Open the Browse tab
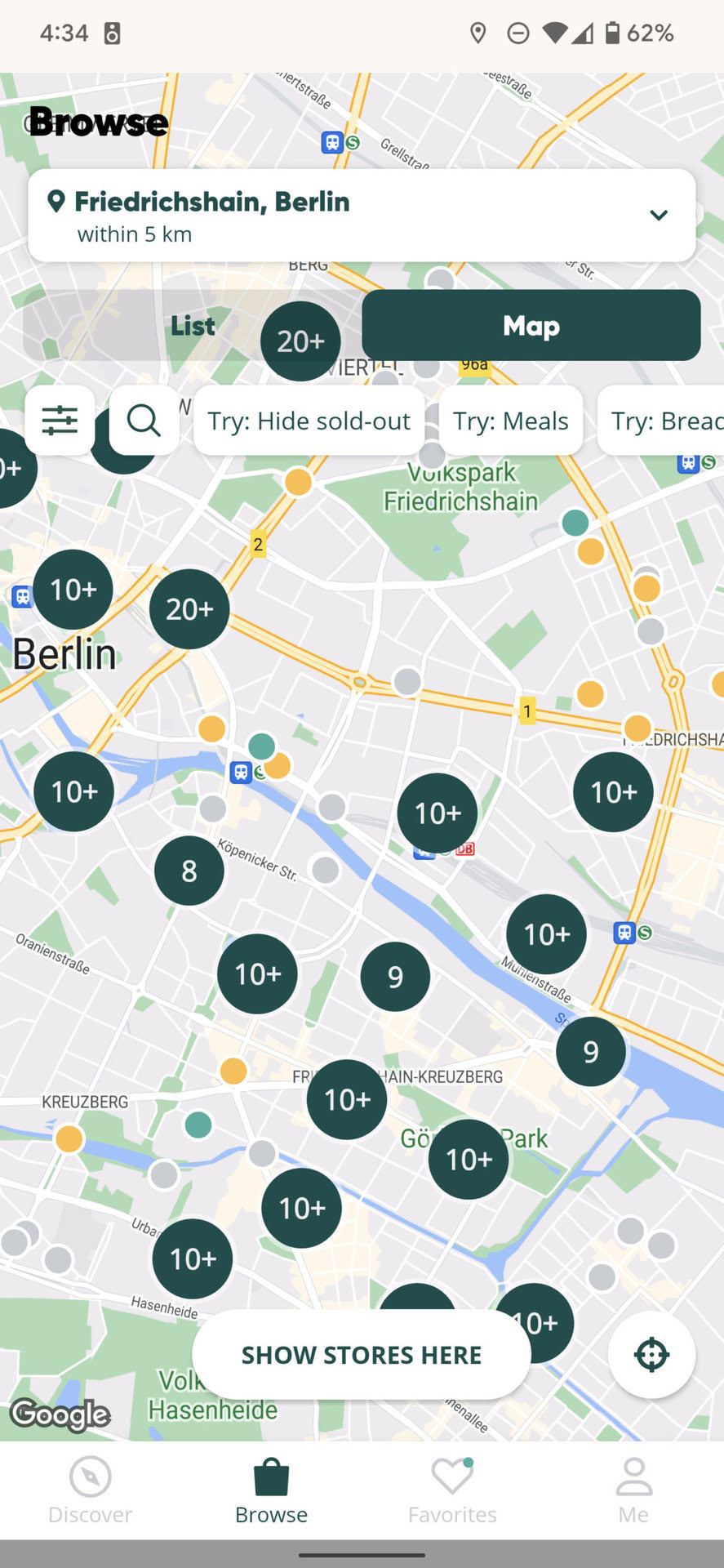The image size is (724, 1568). 271,1491
